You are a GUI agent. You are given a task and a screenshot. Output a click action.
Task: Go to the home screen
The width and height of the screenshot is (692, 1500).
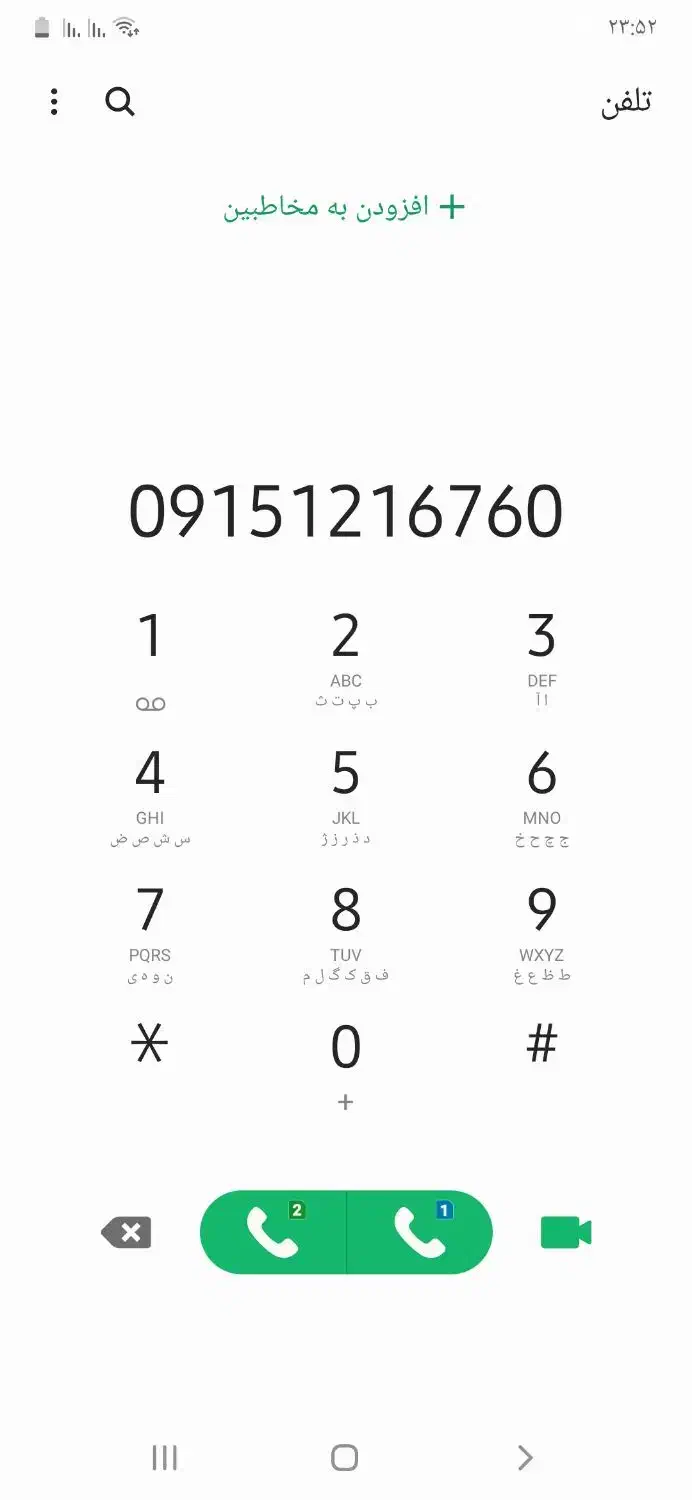point(345,1458)
